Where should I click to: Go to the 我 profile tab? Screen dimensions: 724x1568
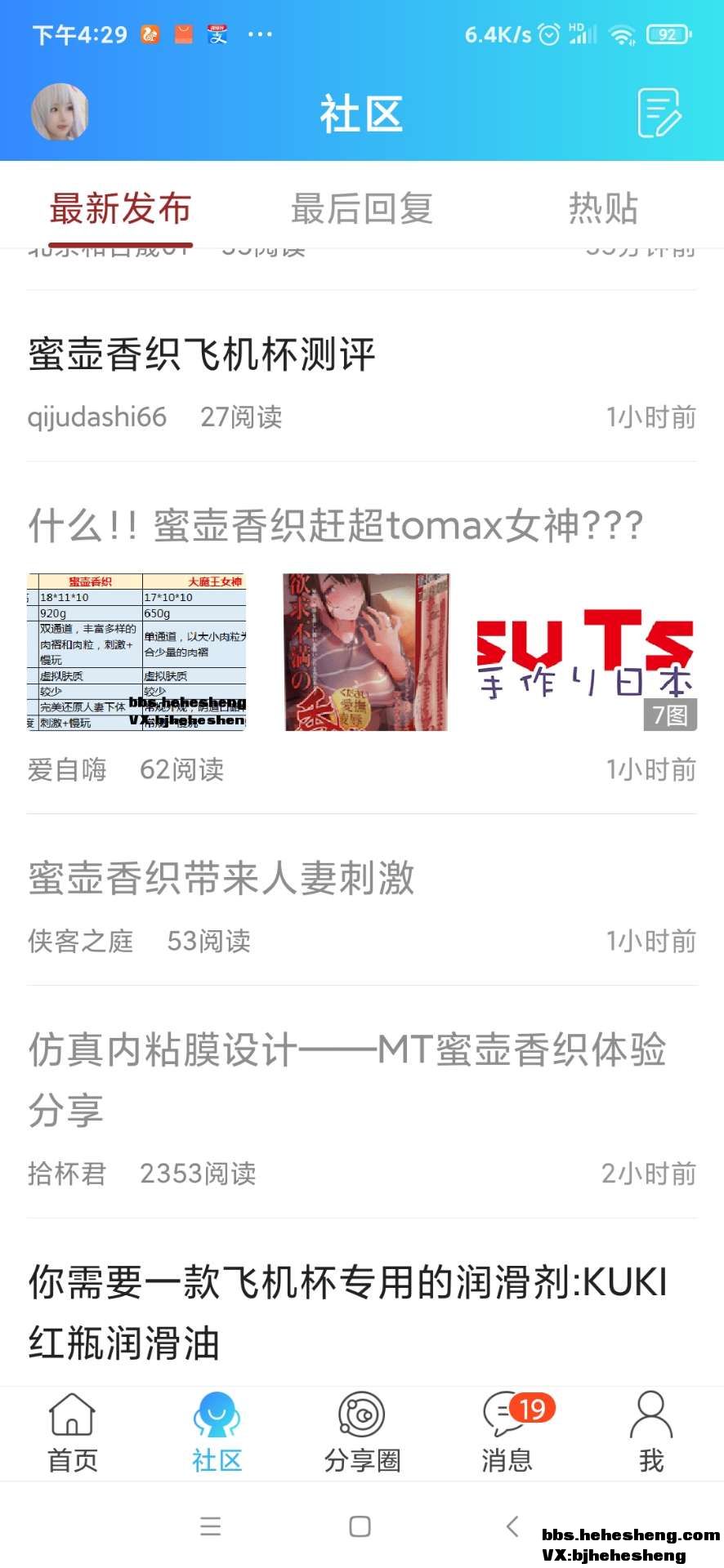651,1432
